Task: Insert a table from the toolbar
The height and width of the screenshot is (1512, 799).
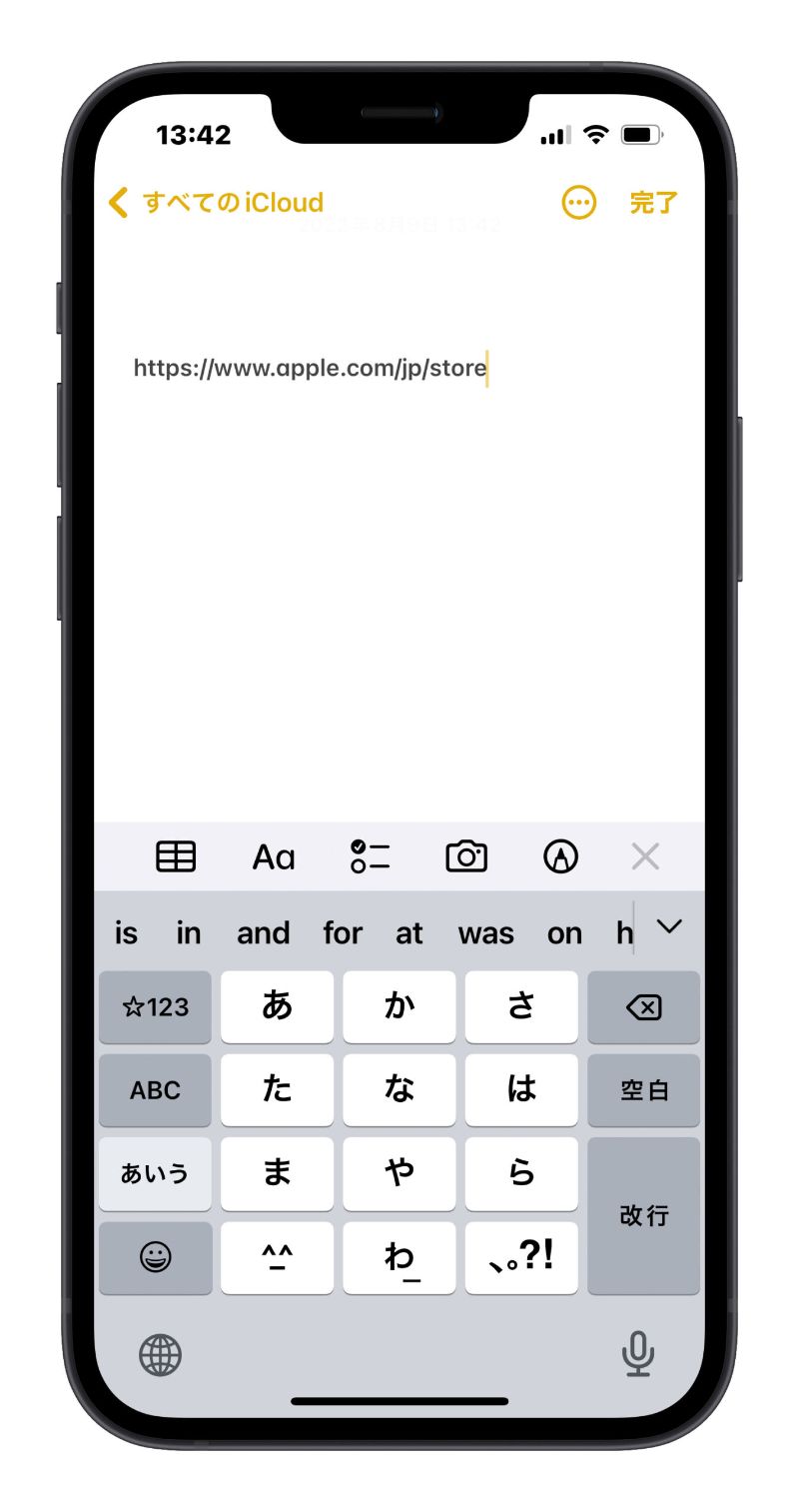Action: point(176,856)
